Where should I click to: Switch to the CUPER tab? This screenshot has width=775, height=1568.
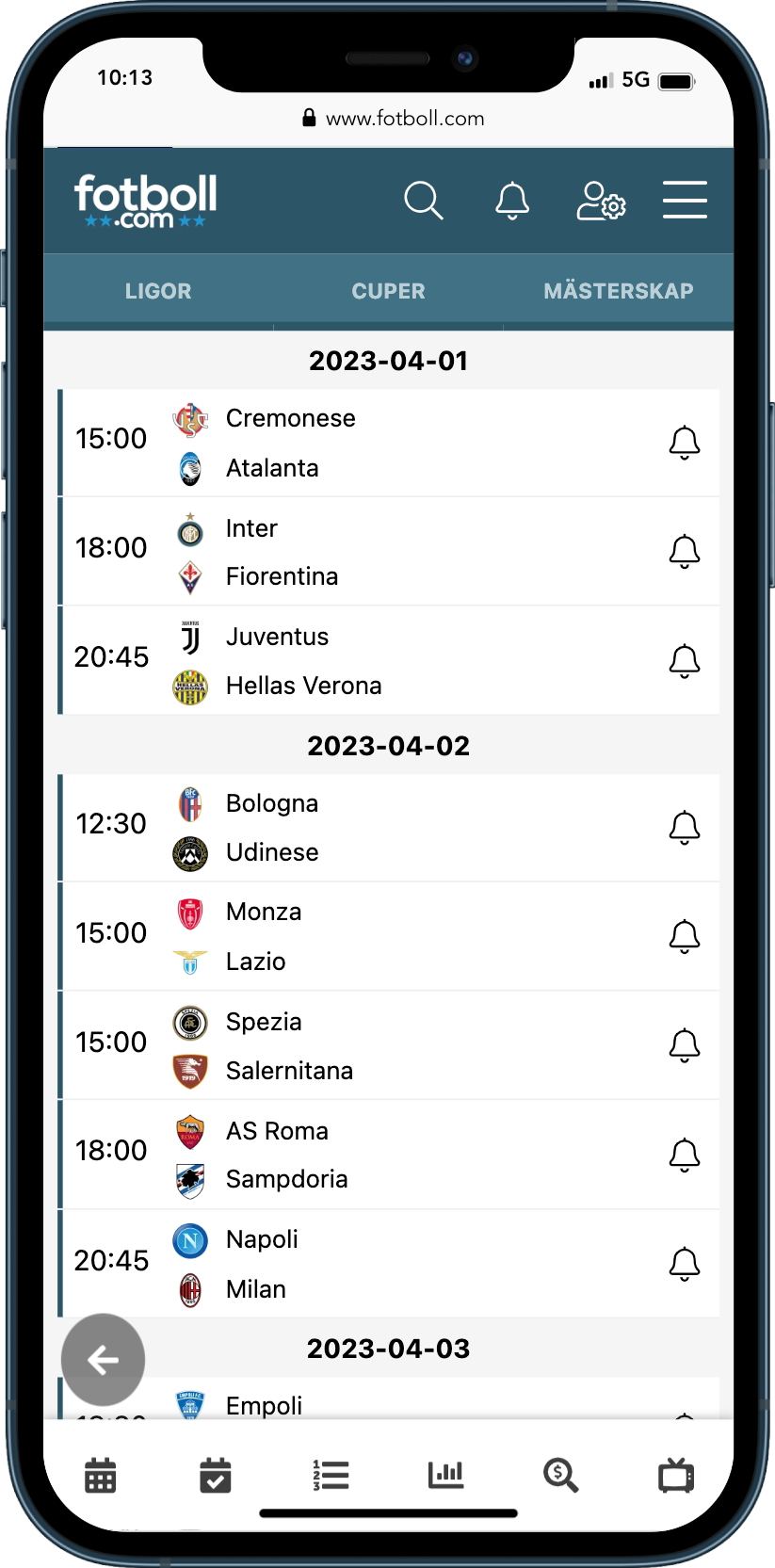point(388,291)
